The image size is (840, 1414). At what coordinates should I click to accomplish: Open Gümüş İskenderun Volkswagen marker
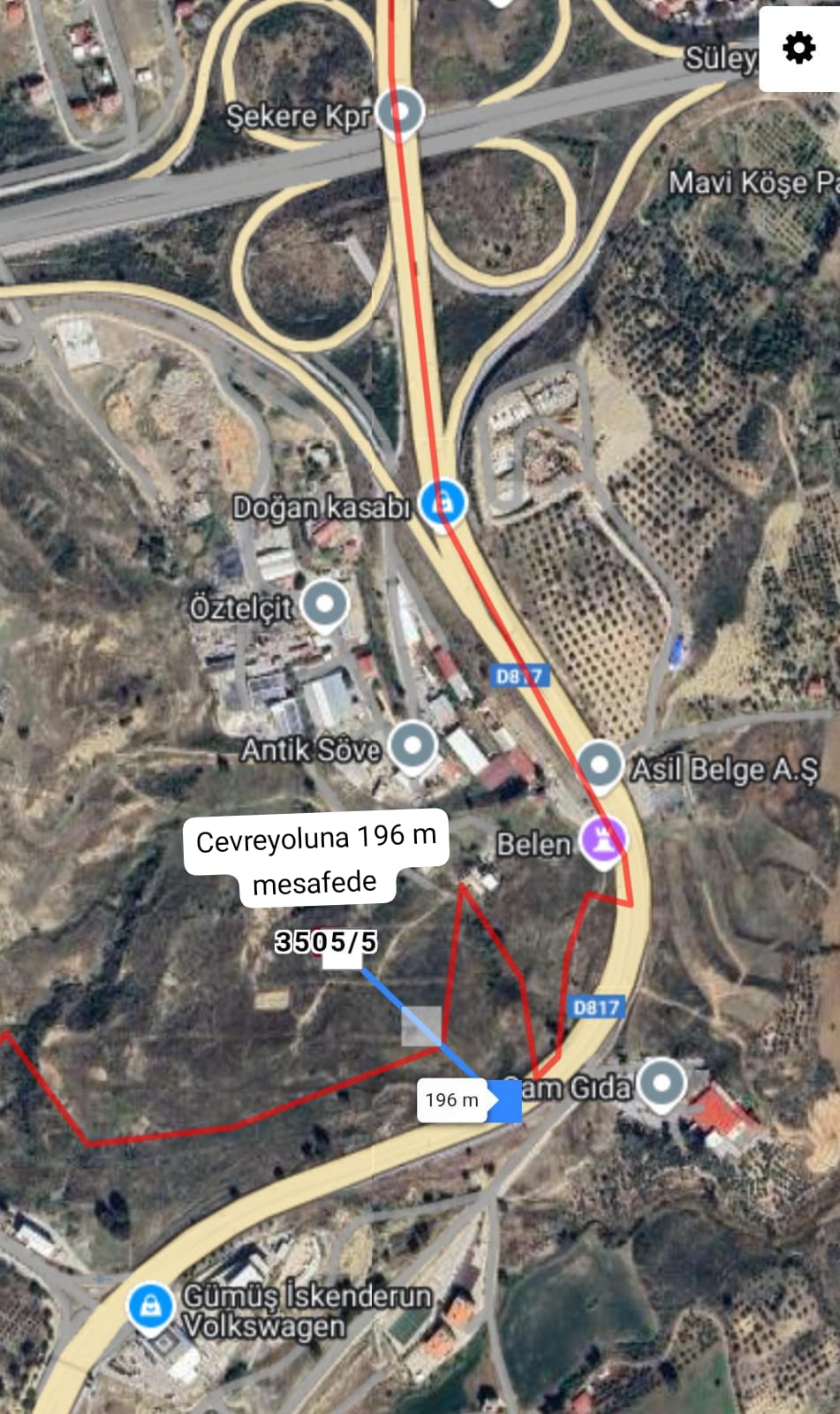click(151, 1309)
